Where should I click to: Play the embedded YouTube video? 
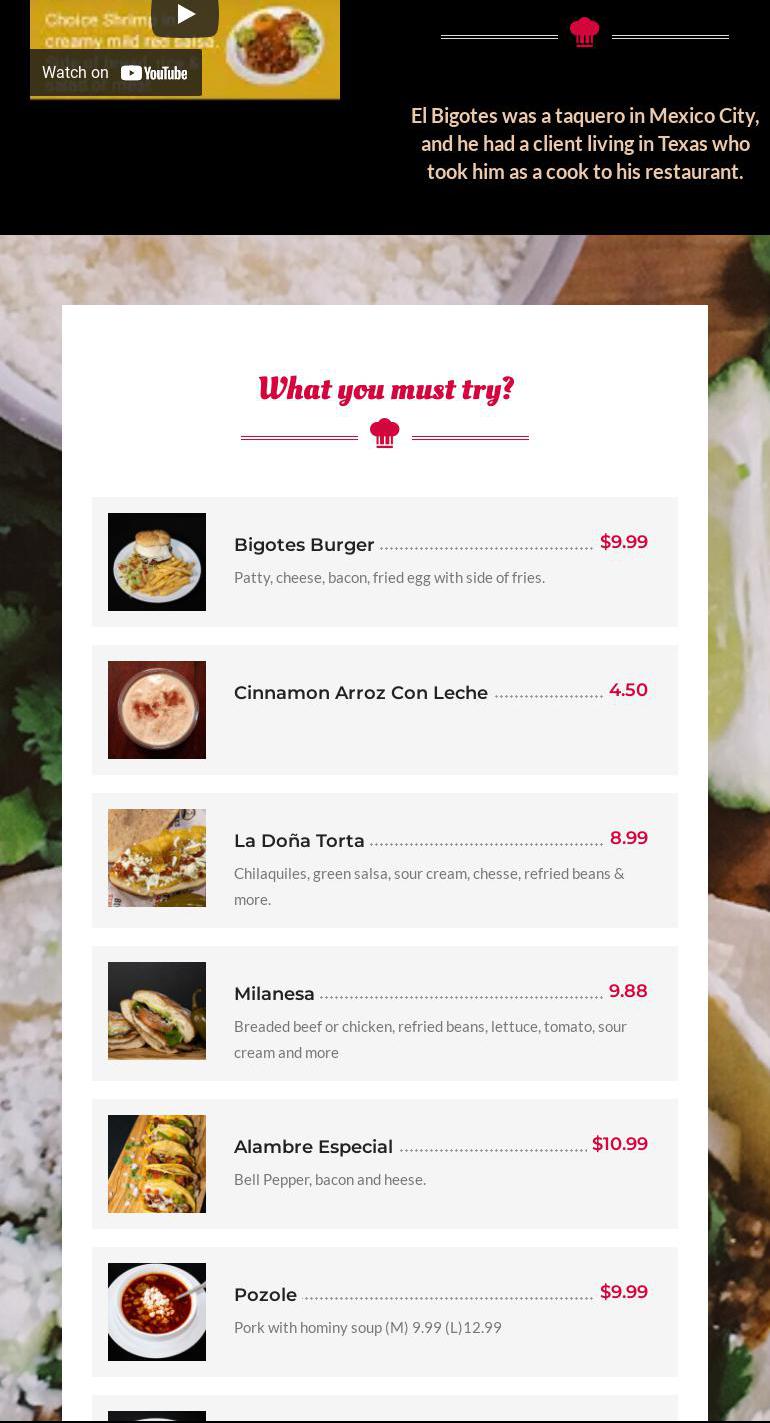pos(185,15)
